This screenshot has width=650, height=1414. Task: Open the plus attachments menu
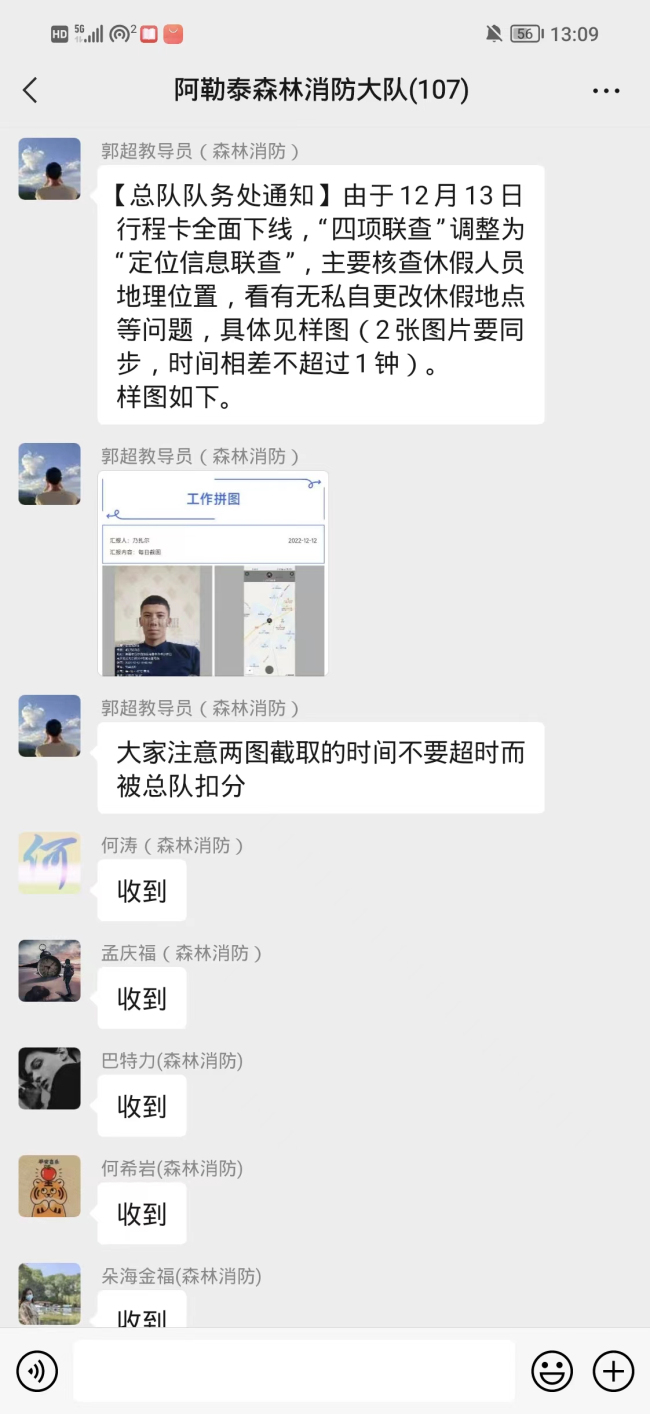[613, 1370]
